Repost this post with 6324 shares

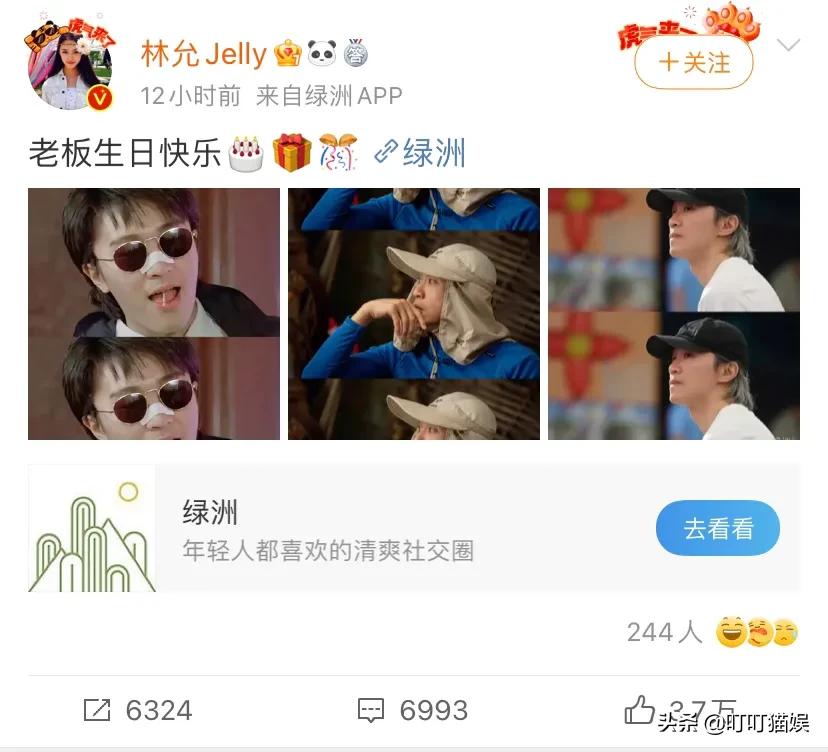(138, 710)
